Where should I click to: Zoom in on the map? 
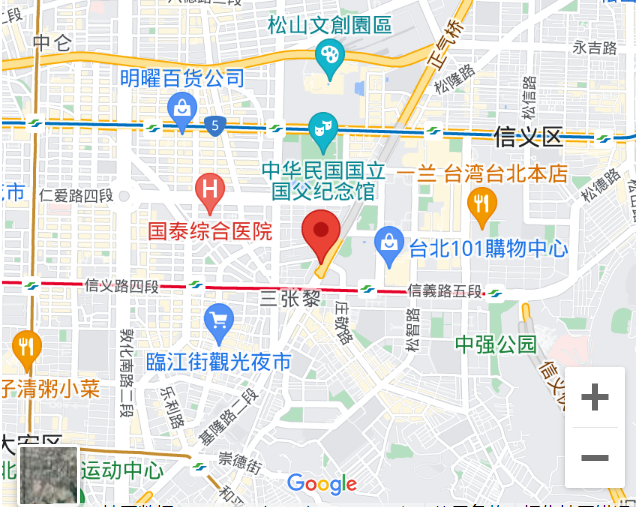595,398
